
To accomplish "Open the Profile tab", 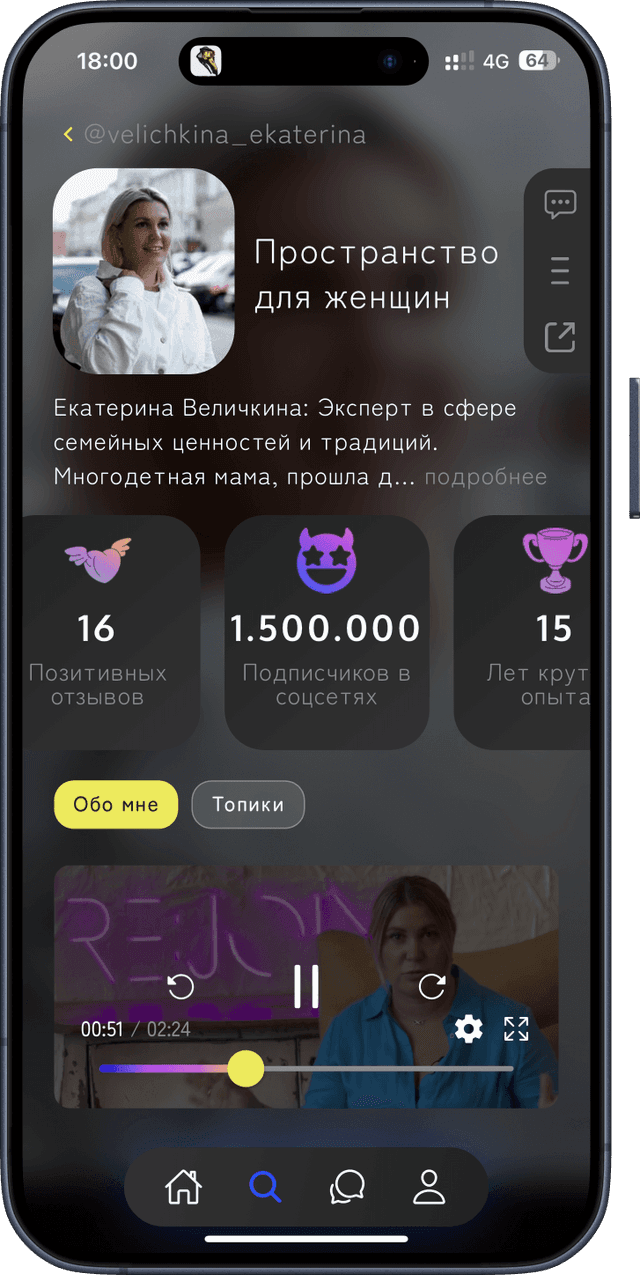I will click(x=429, y=1187).
